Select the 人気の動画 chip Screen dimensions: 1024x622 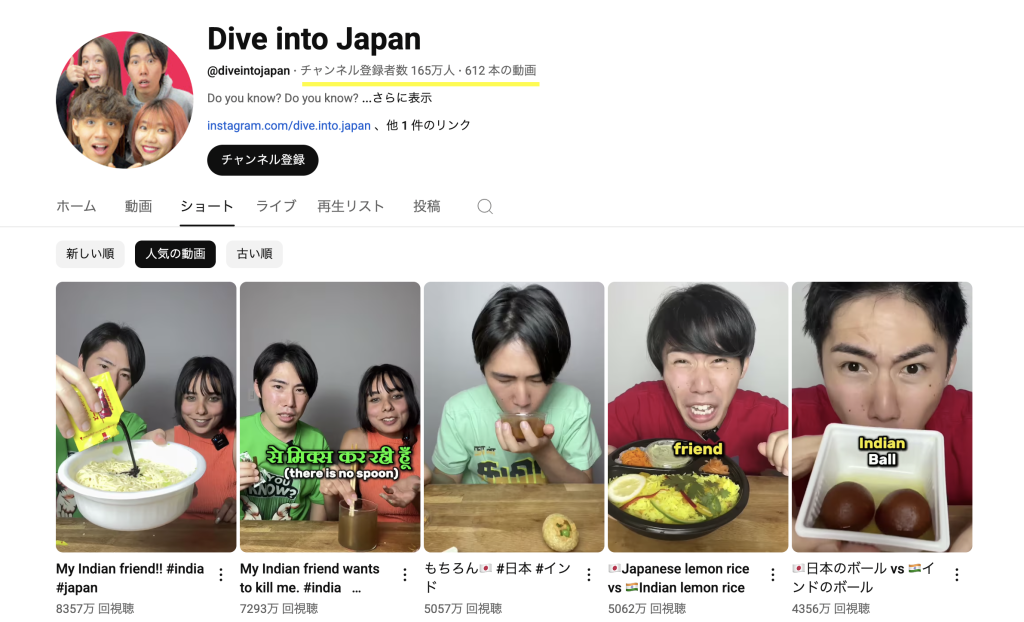point(175,254)
